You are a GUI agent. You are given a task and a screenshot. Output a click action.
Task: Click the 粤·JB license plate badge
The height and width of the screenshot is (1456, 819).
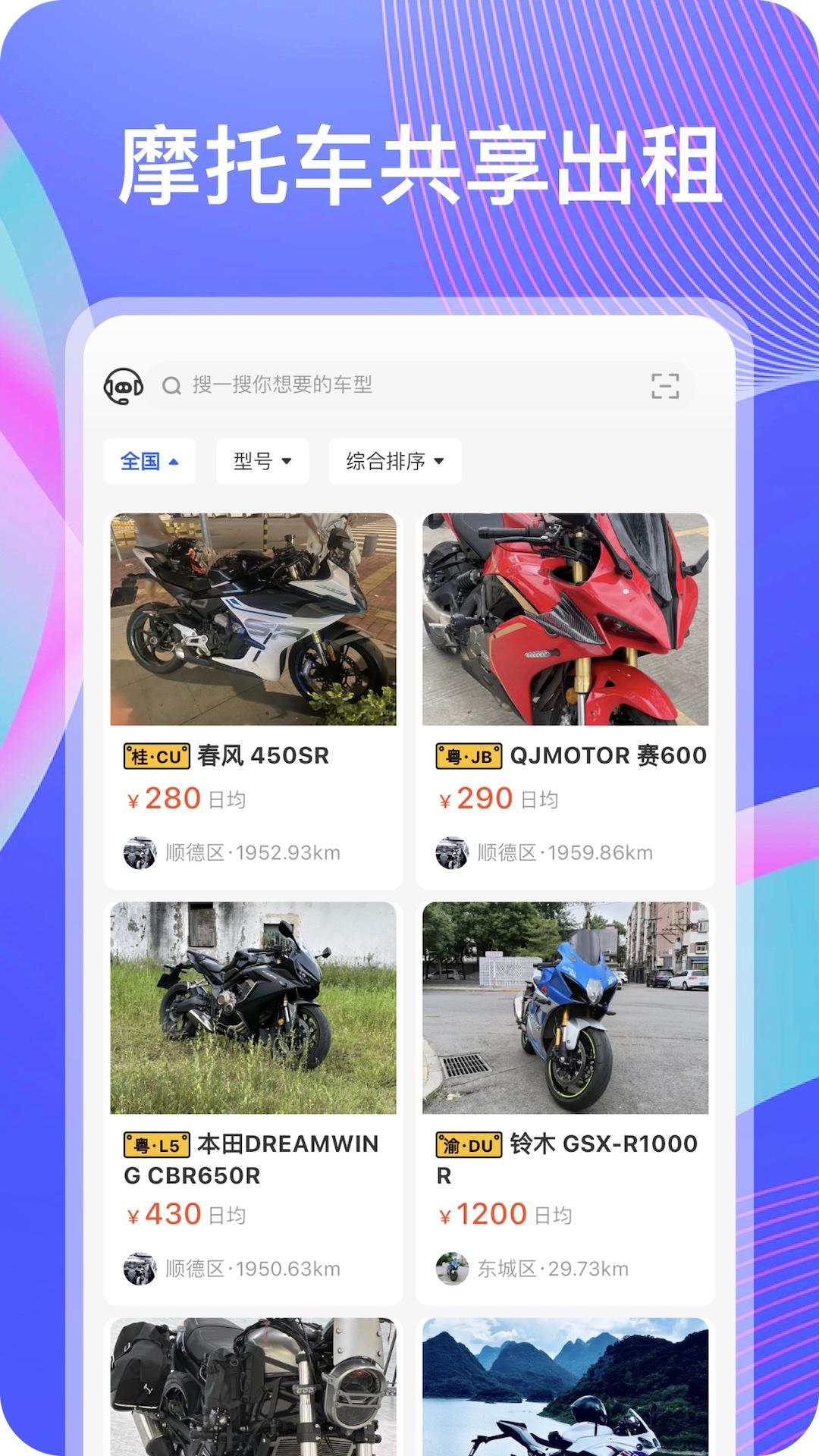pos(469,754)
